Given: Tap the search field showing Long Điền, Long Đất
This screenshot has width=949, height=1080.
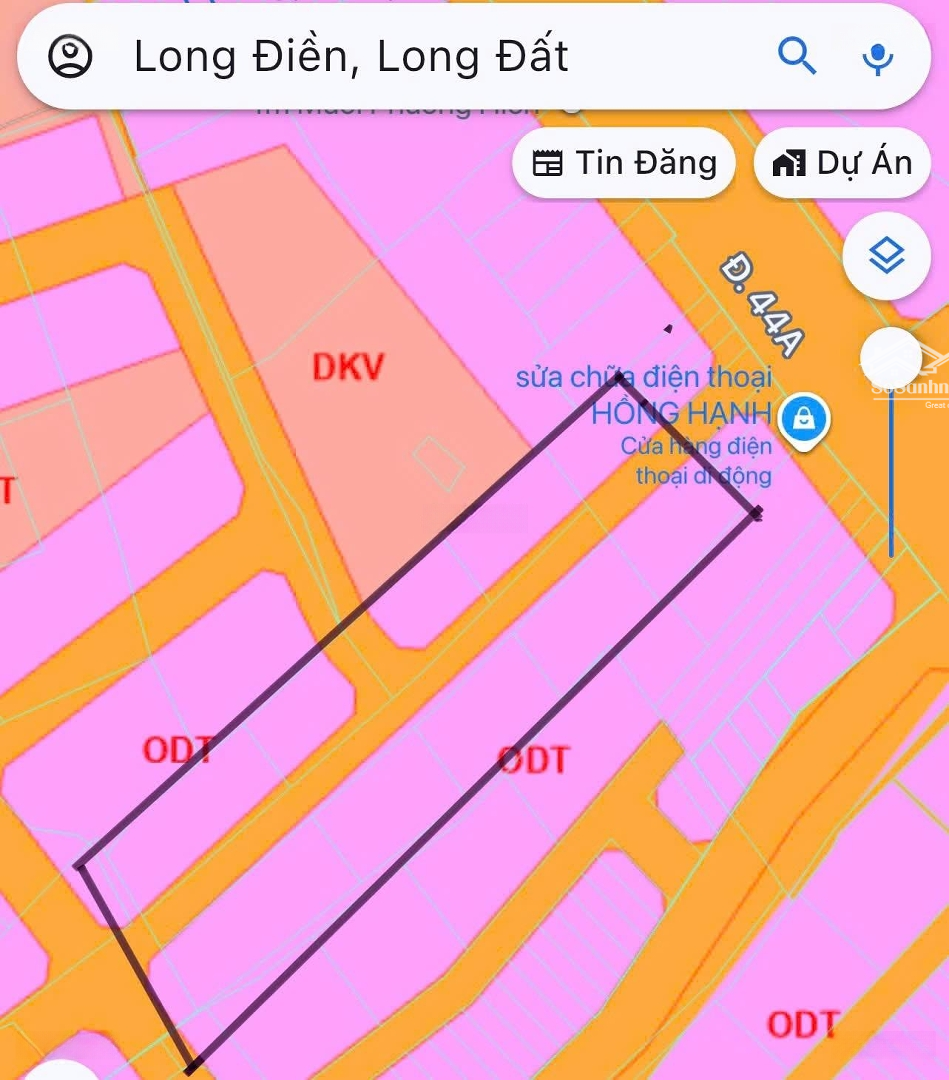Looking at the screenshot, I should pyautogui.click(x=400, y=57).
